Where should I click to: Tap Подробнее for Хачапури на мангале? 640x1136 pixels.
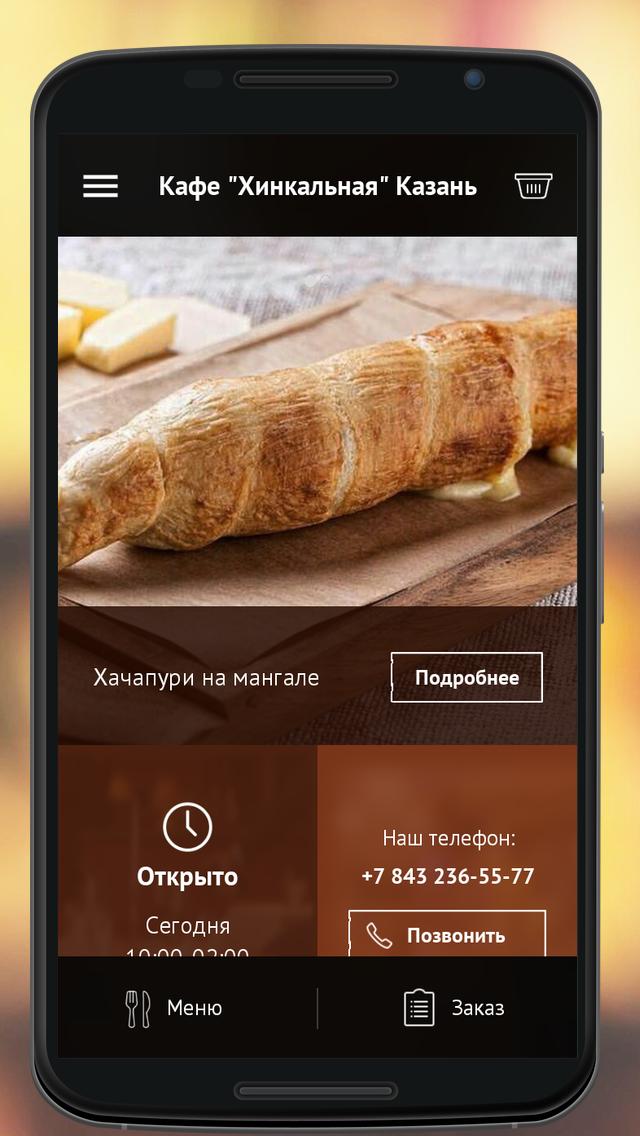coord(466,678)
